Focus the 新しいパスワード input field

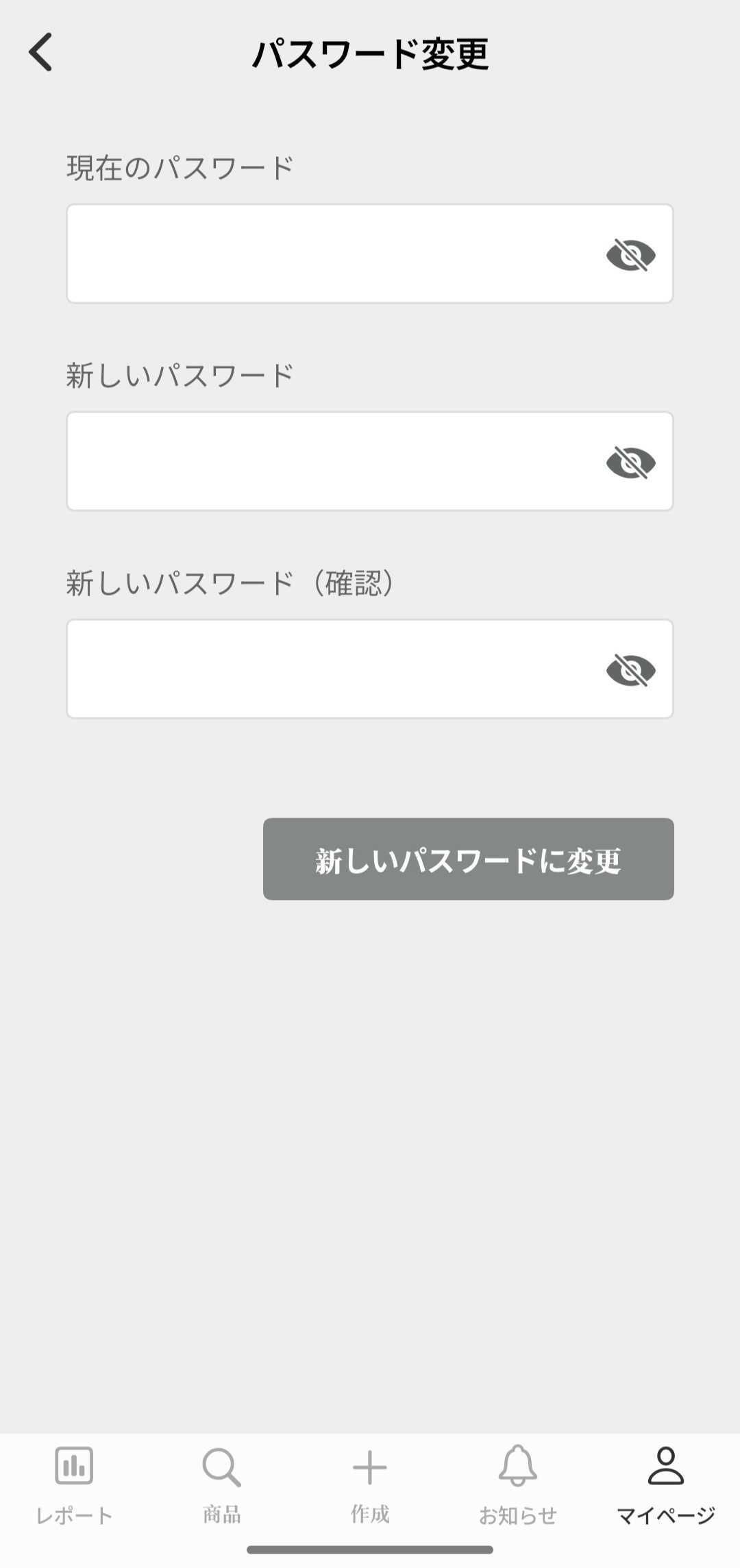329,461
